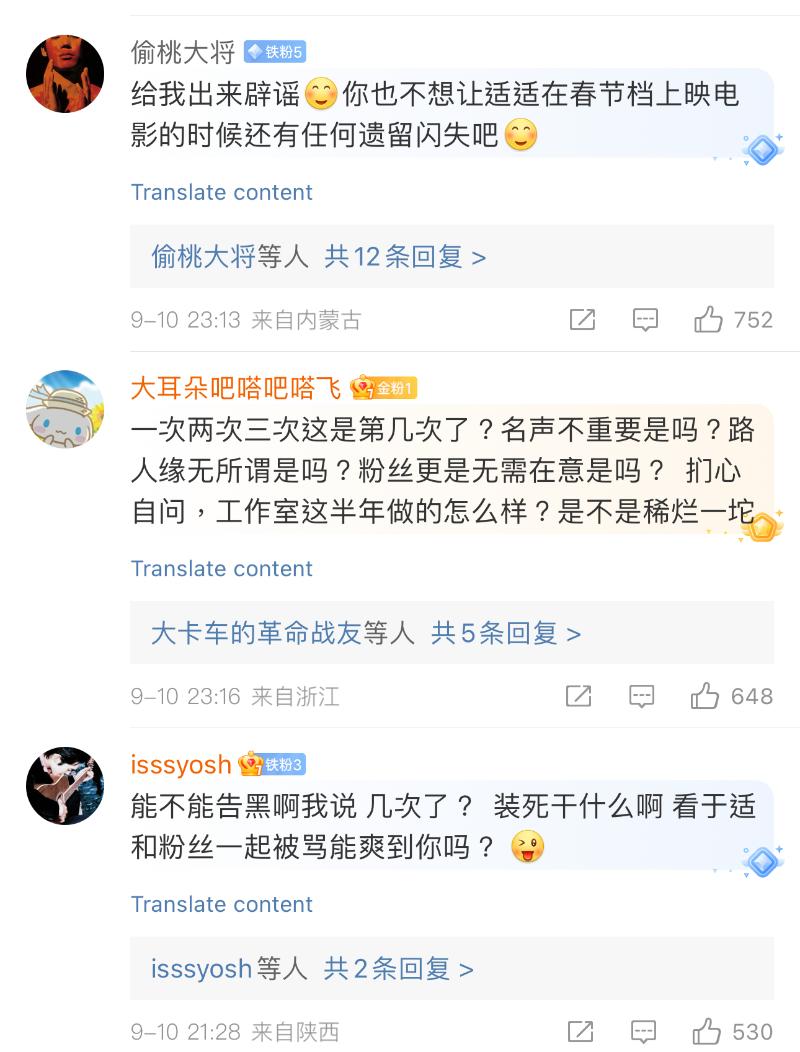
Task: Translate isssyosh's comment content
Action: 221,904
